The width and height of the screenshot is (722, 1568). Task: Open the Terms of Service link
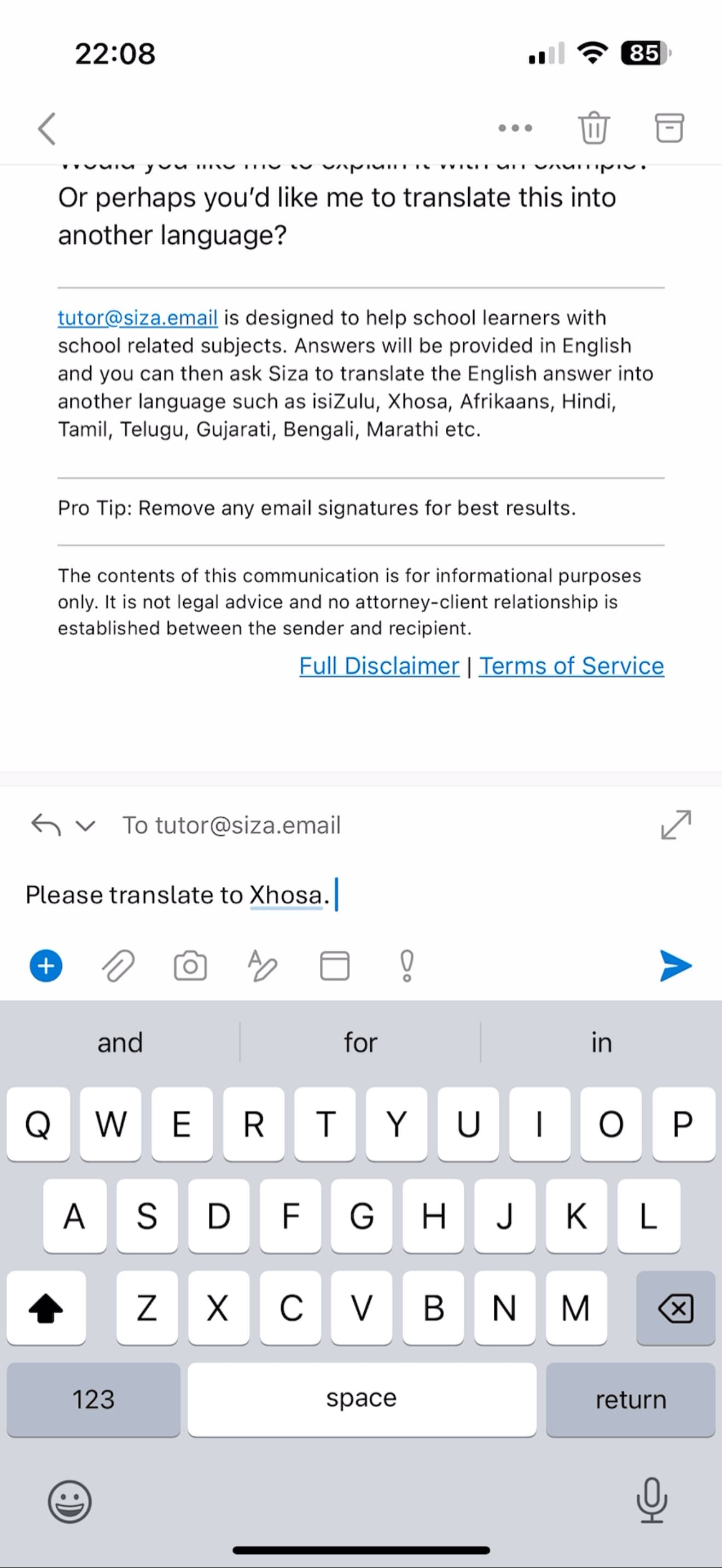pyautogui.click(x=571, y=666)
